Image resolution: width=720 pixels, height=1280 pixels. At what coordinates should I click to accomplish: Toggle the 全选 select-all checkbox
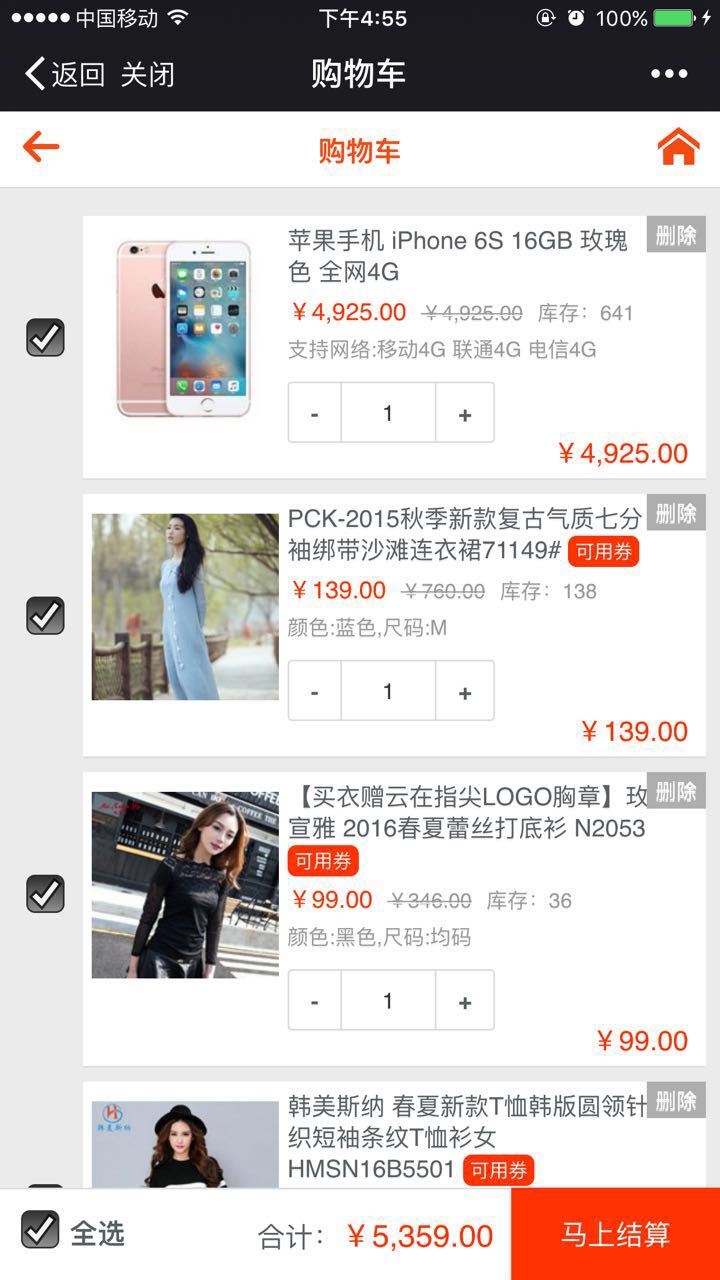click(x=41, y=1230)
